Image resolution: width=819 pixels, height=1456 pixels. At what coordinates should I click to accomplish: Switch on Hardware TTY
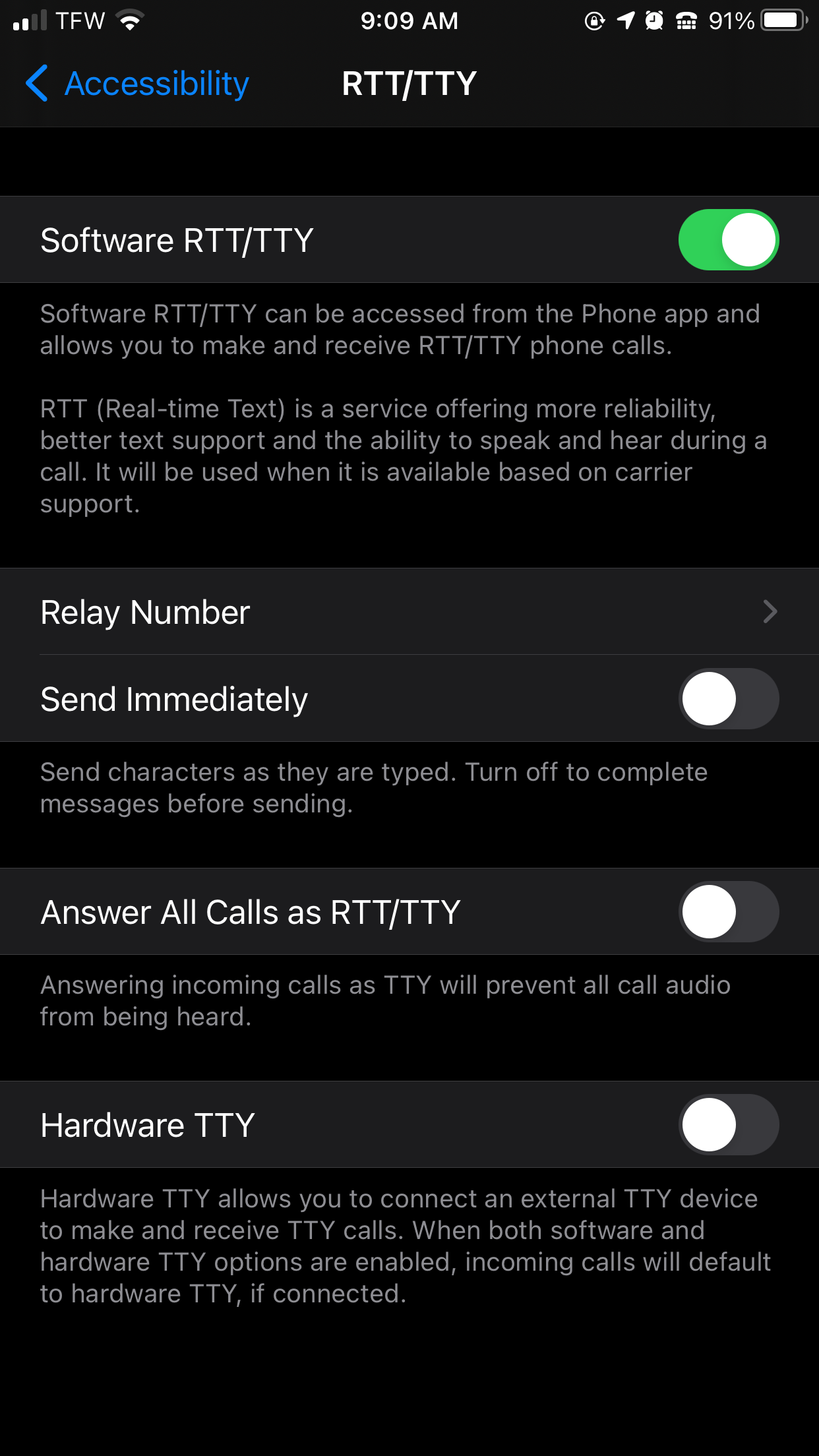pyautogui.click(x=729, y=1124)
